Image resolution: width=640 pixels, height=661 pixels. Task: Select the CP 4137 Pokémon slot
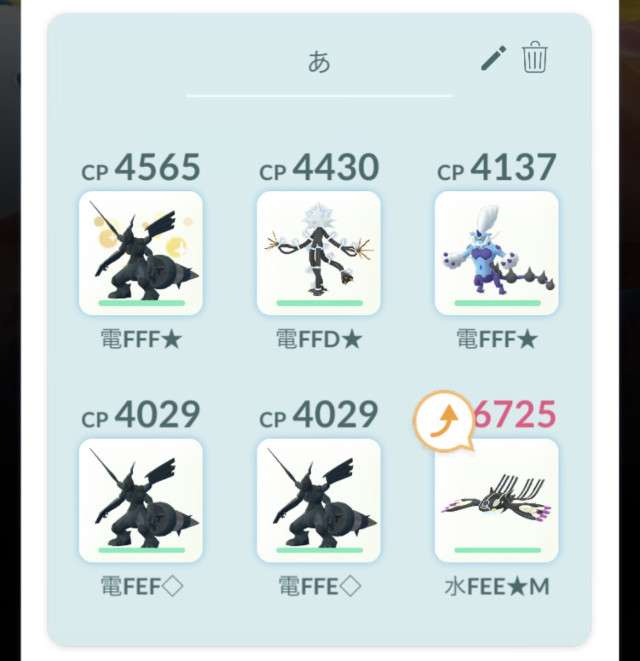tap(496, 253)
